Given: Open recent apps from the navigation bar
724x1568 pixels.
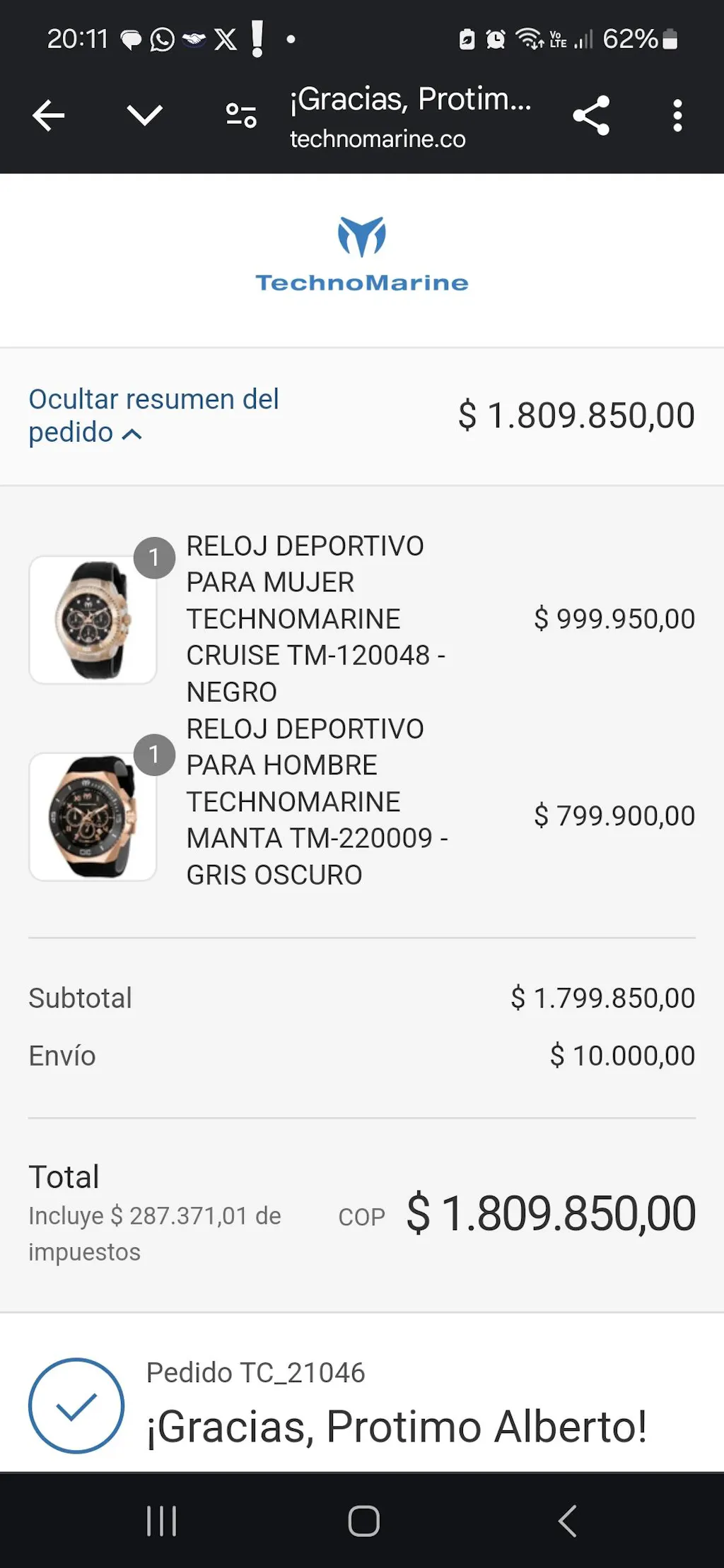Looking at the screenshot, I should 161,1521.
